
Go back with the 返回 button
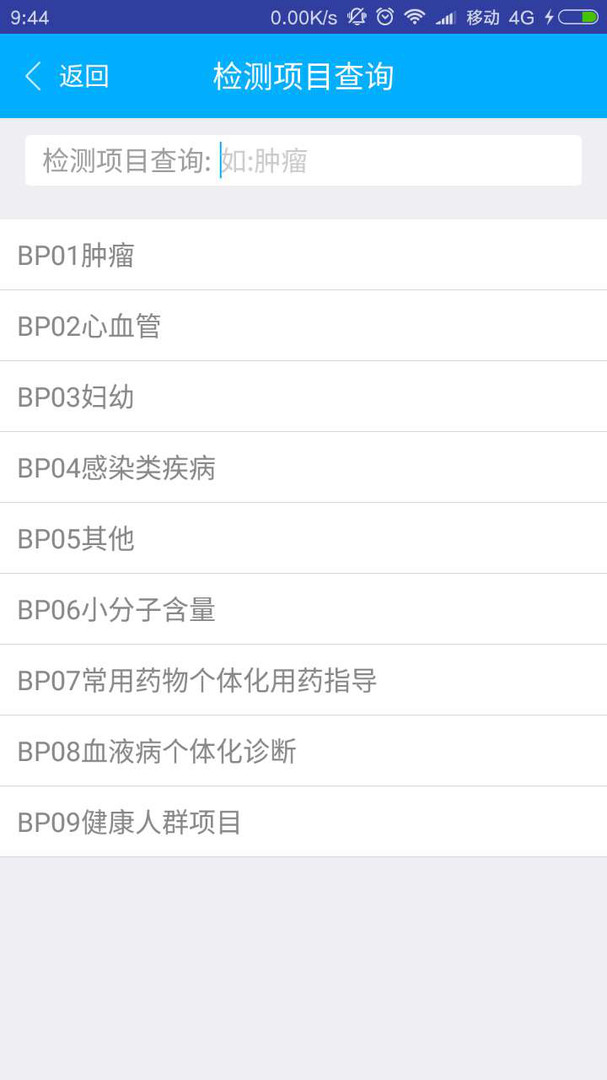coord(67,76)
